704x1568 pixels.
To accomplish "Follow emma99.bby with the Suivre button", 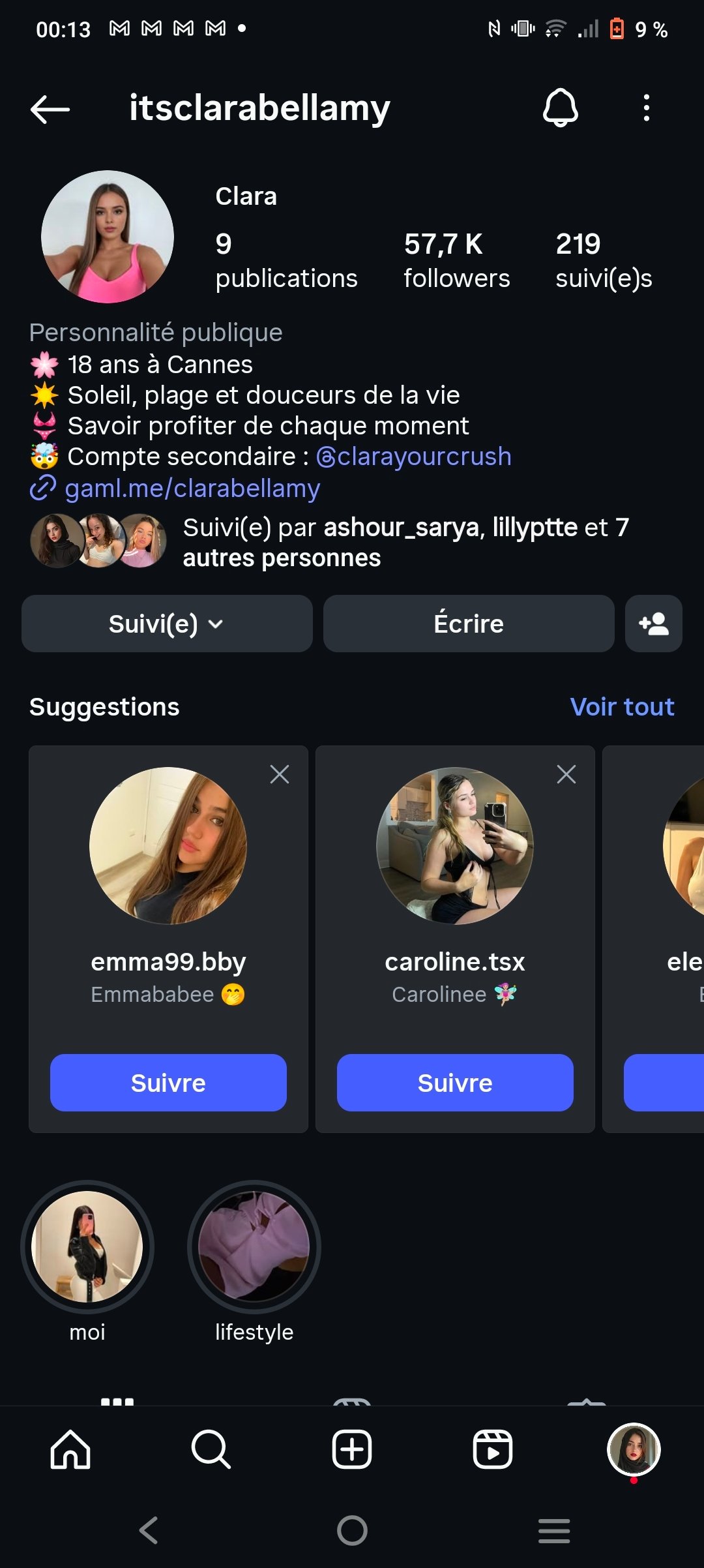I will (x=168, y=1083).
